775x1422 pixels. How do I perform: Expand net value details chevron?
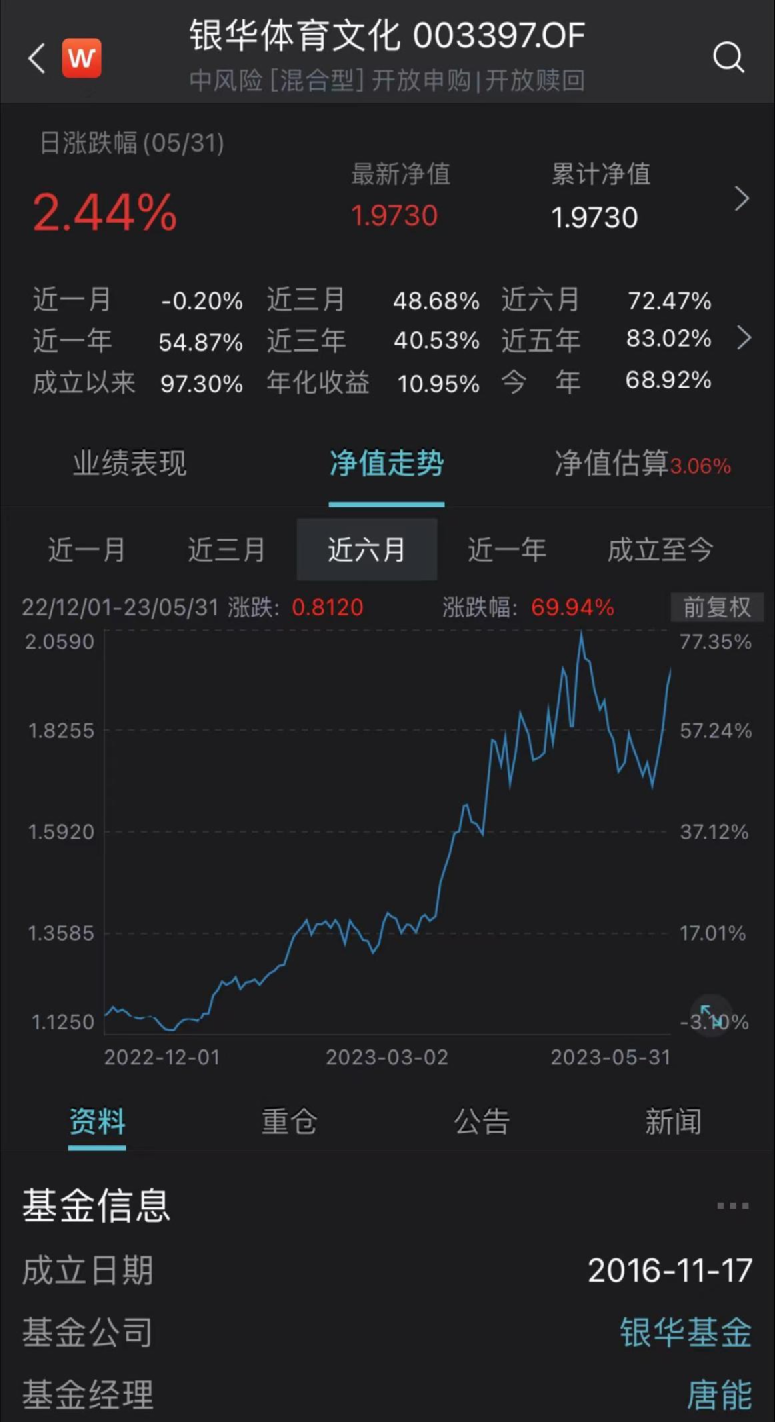point(742,199)
